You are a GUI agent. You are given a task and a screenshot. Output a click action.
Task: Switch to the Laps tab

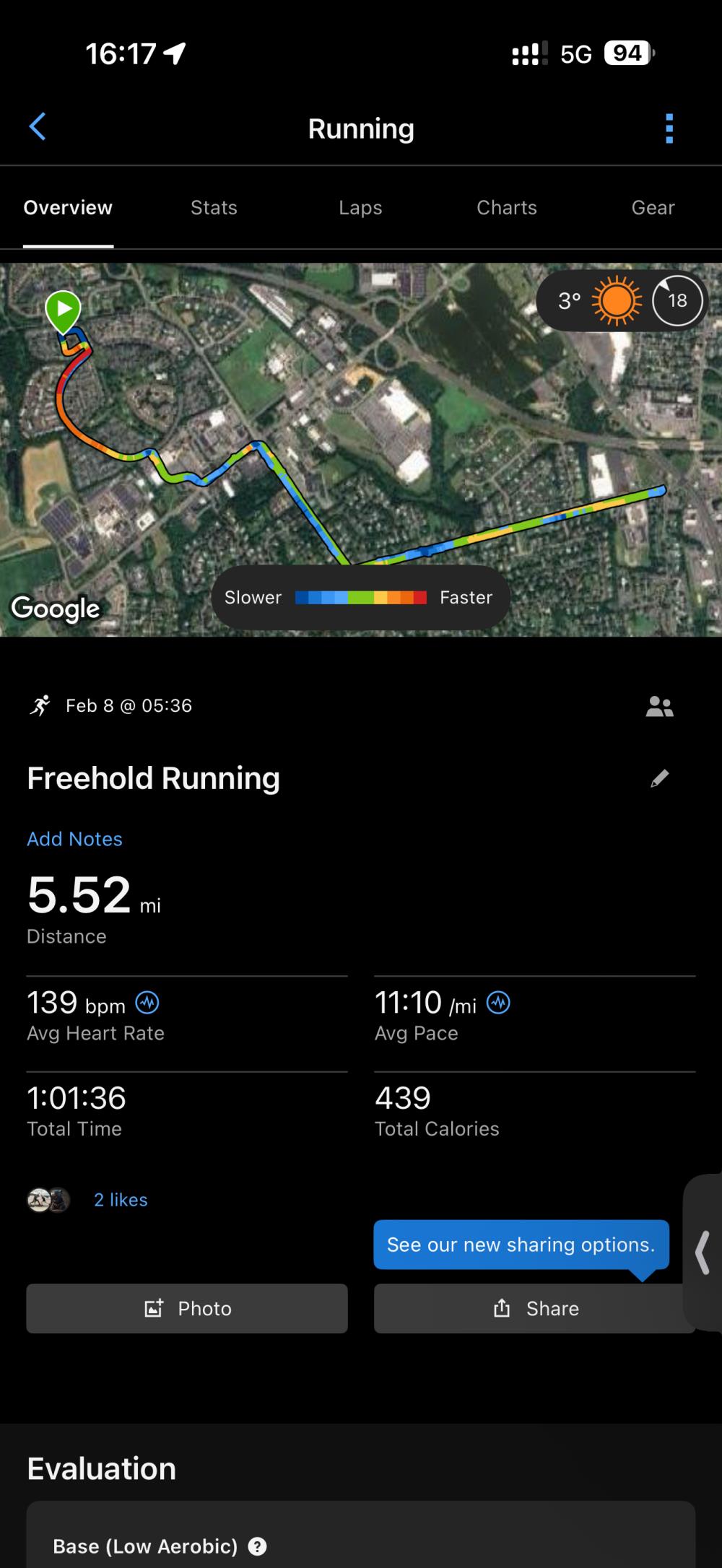click(x=360, y=208)
